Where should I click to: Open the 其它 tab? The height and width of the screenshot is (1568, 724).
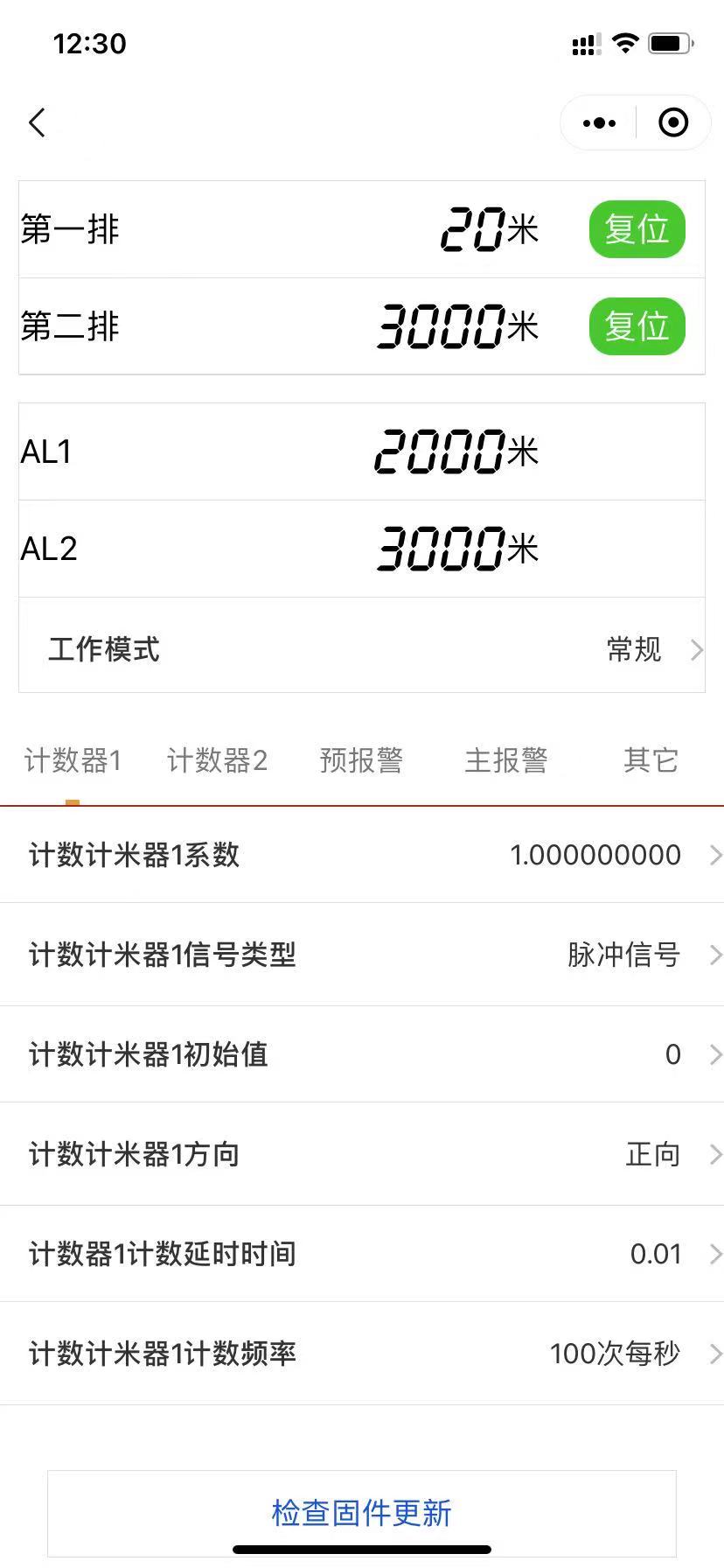(x=650, y=760)
